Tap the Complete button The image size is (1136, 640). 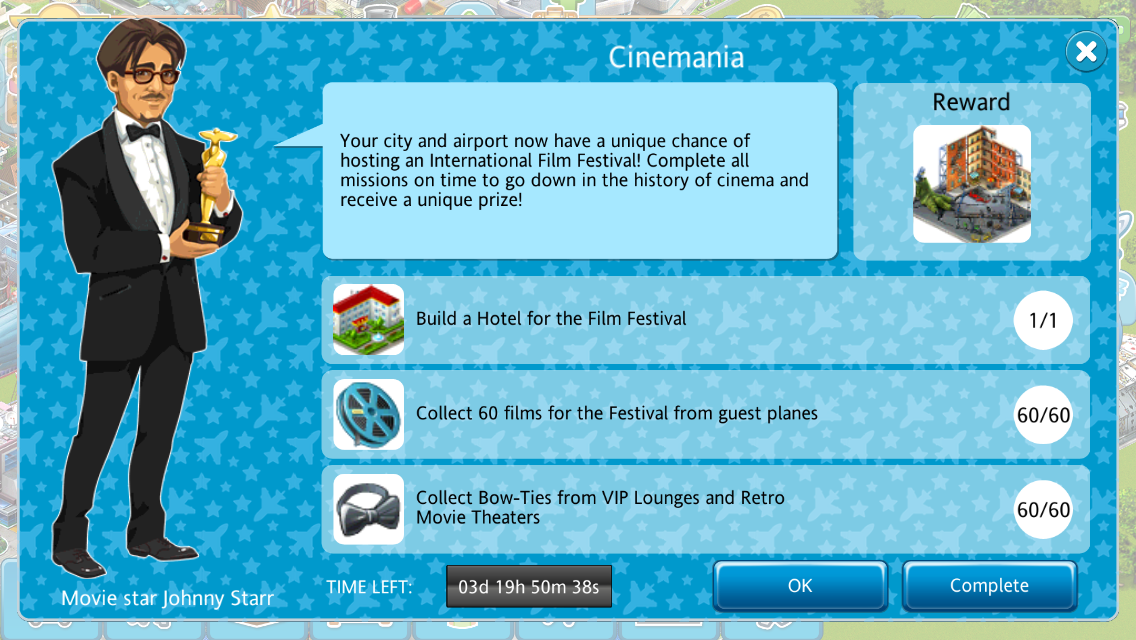click(989, 586)
